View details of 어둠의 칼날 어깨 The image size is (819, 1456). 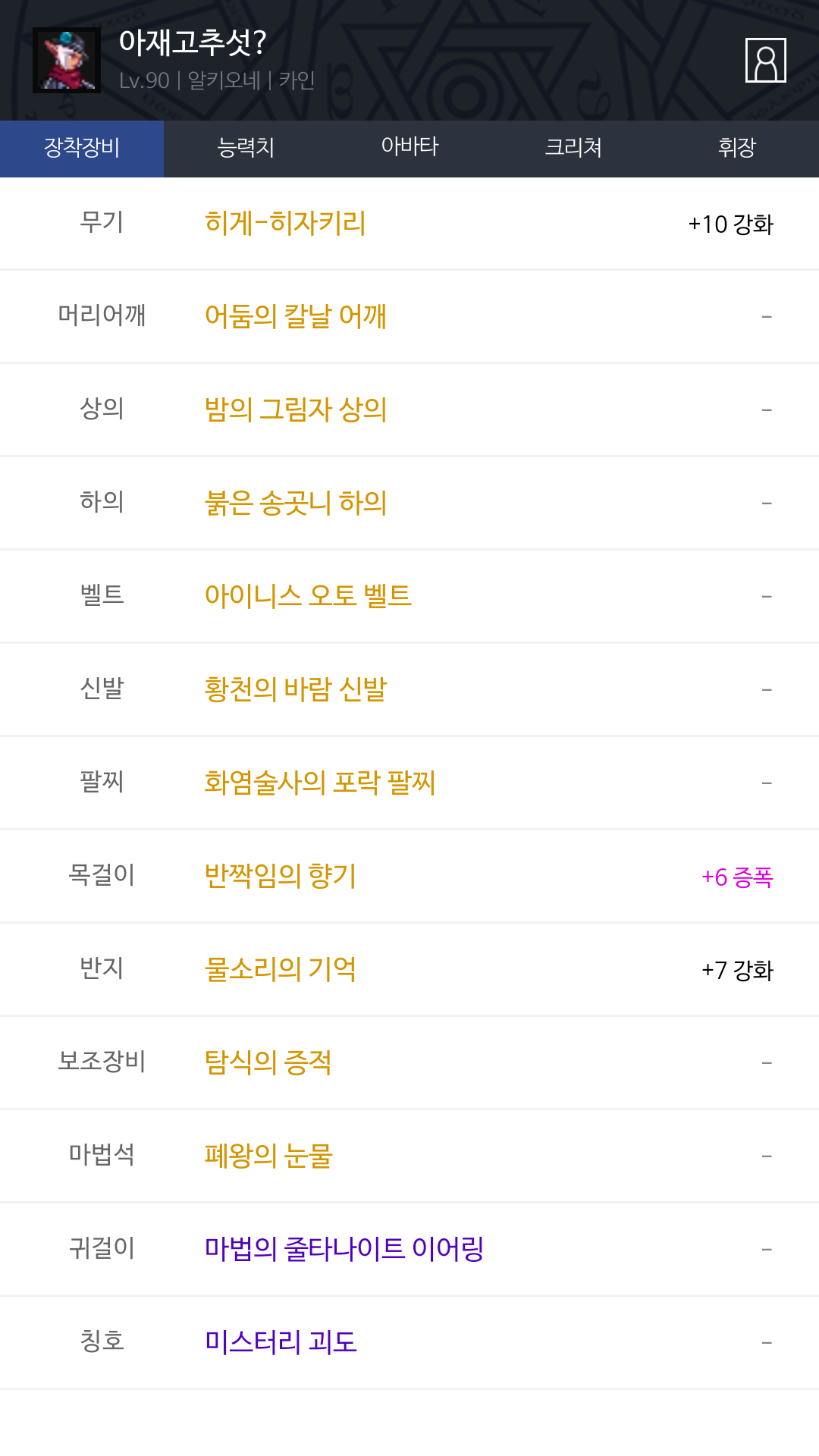click(296, 316)
